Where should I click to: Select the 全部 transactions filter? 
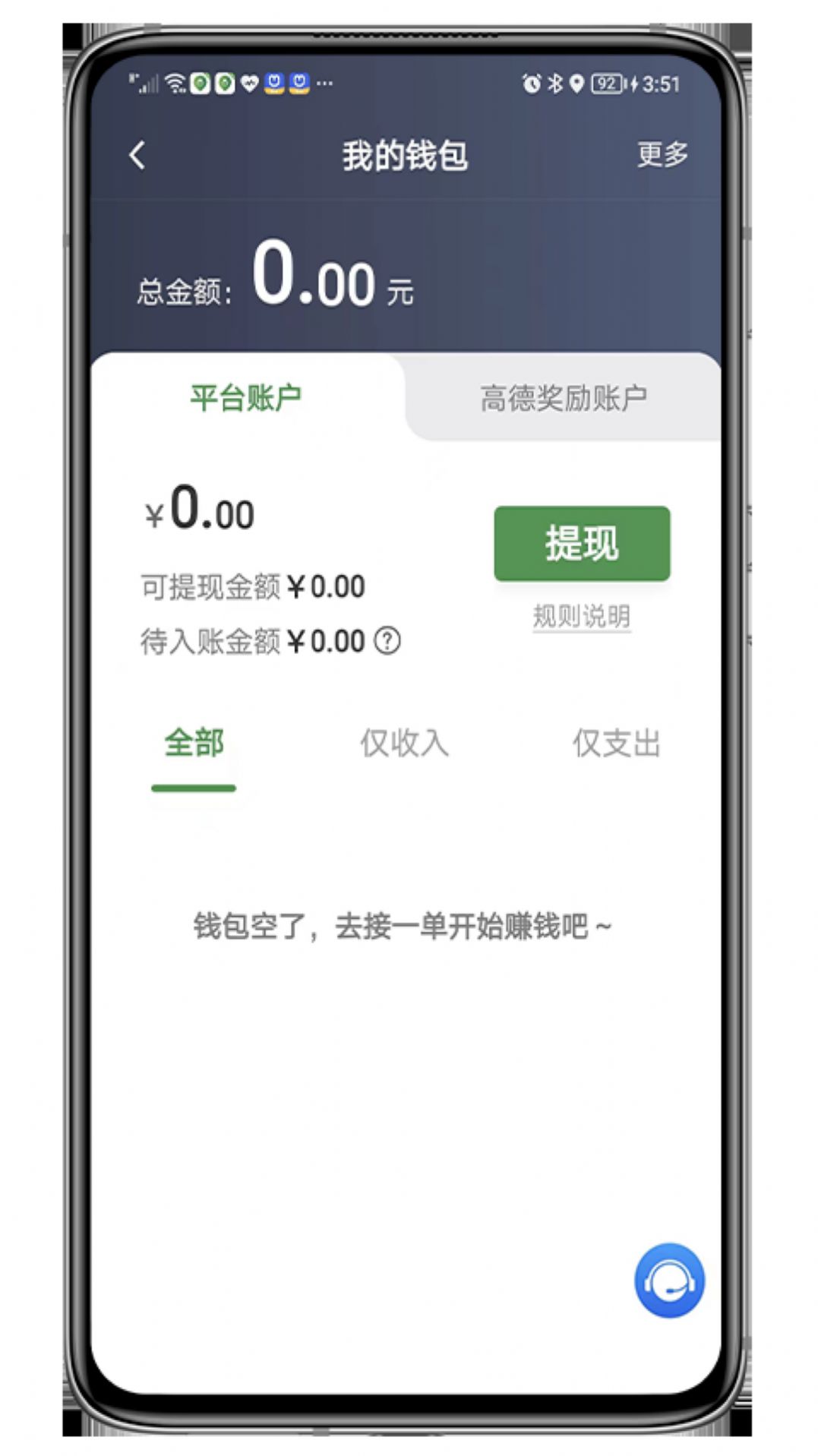coord(194,744)
